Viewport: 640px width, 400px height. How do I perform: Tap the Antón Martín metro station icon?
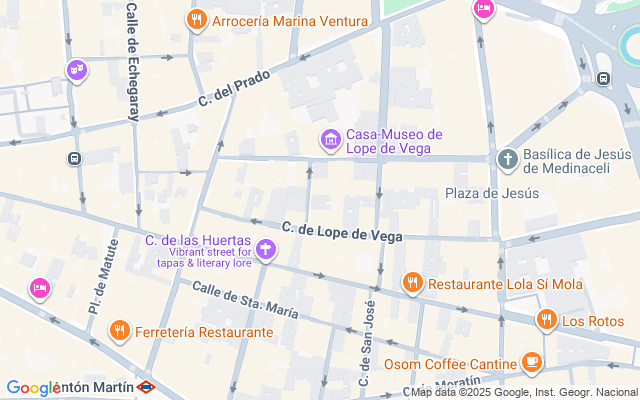[146, 386]
